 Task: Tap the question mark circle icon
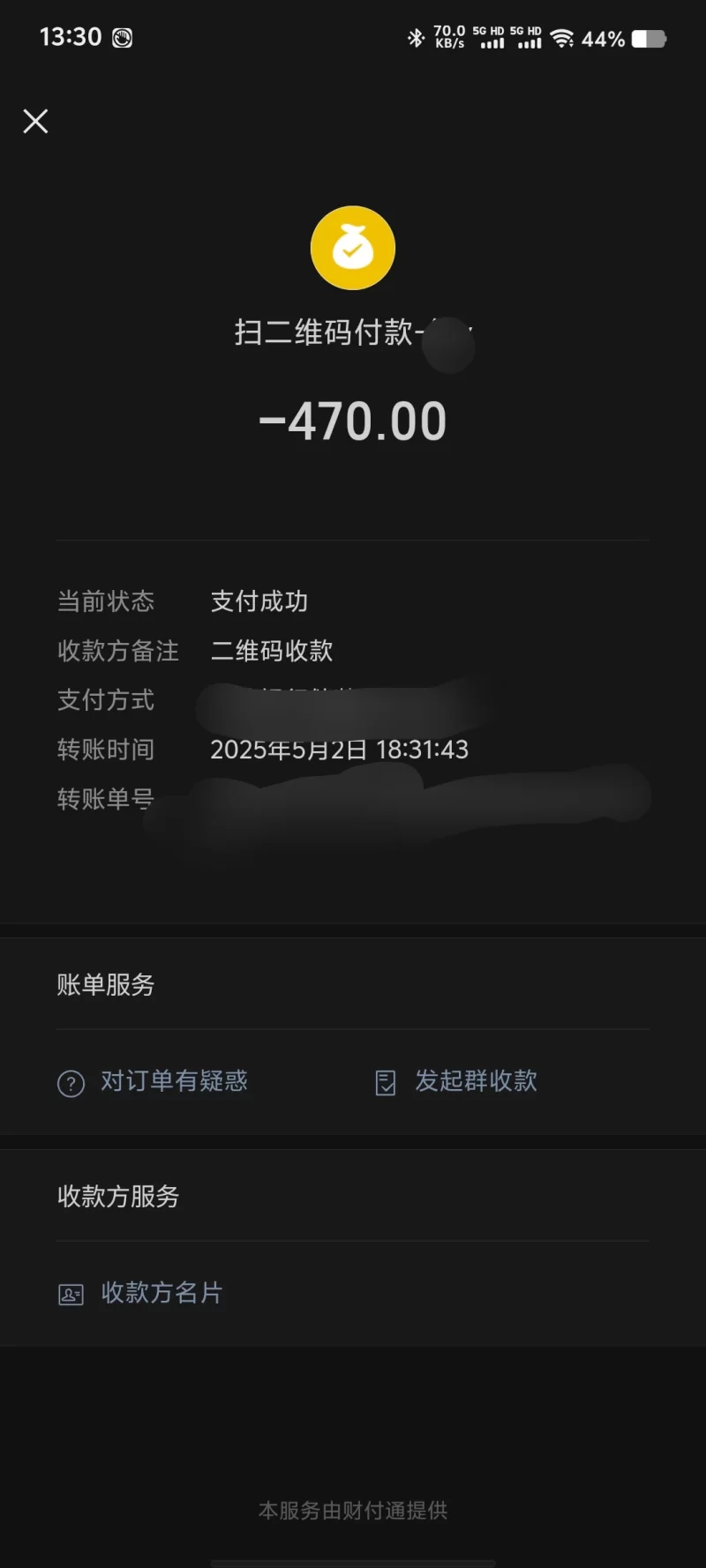click(x=71, y=1082)
